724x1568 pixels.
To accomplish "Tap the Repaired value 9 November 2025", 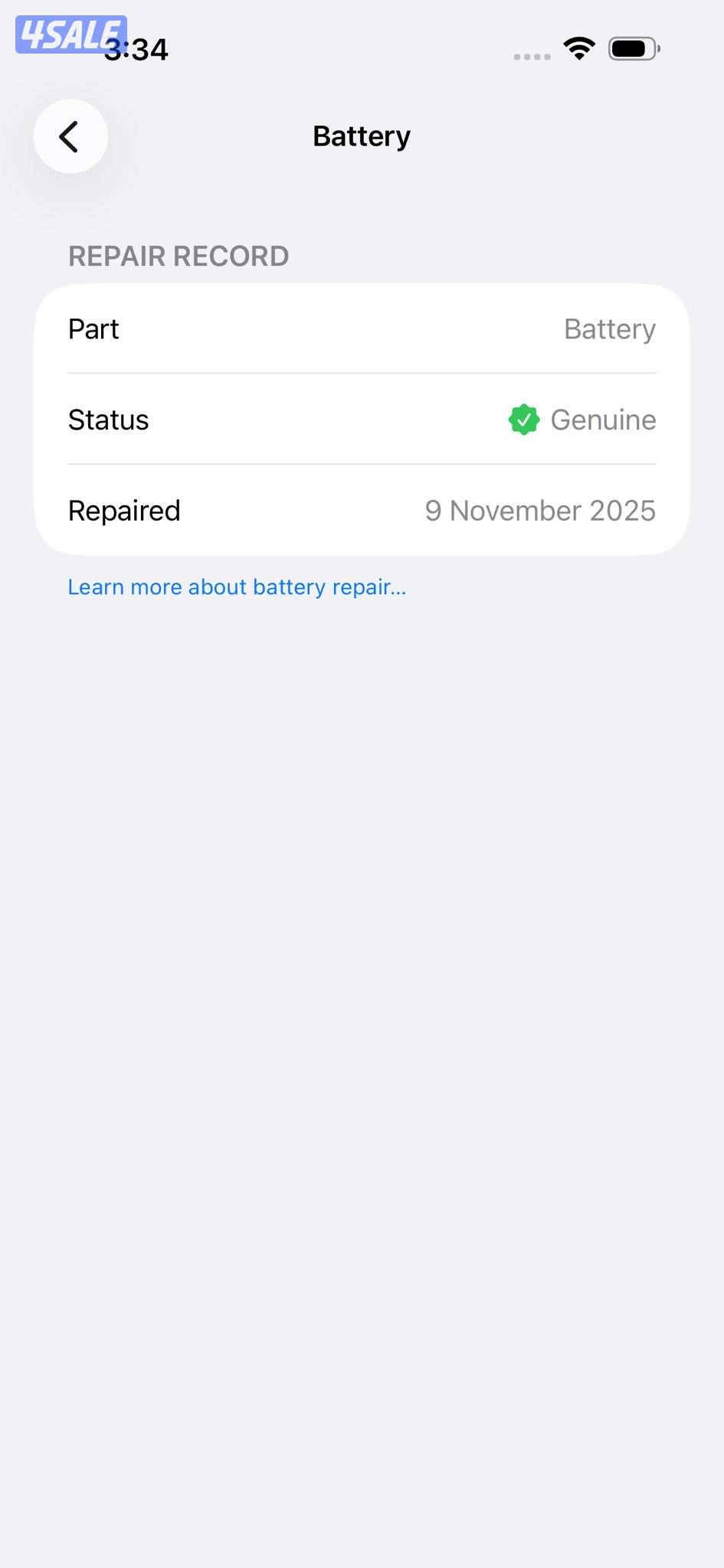I will coord(540,510).
